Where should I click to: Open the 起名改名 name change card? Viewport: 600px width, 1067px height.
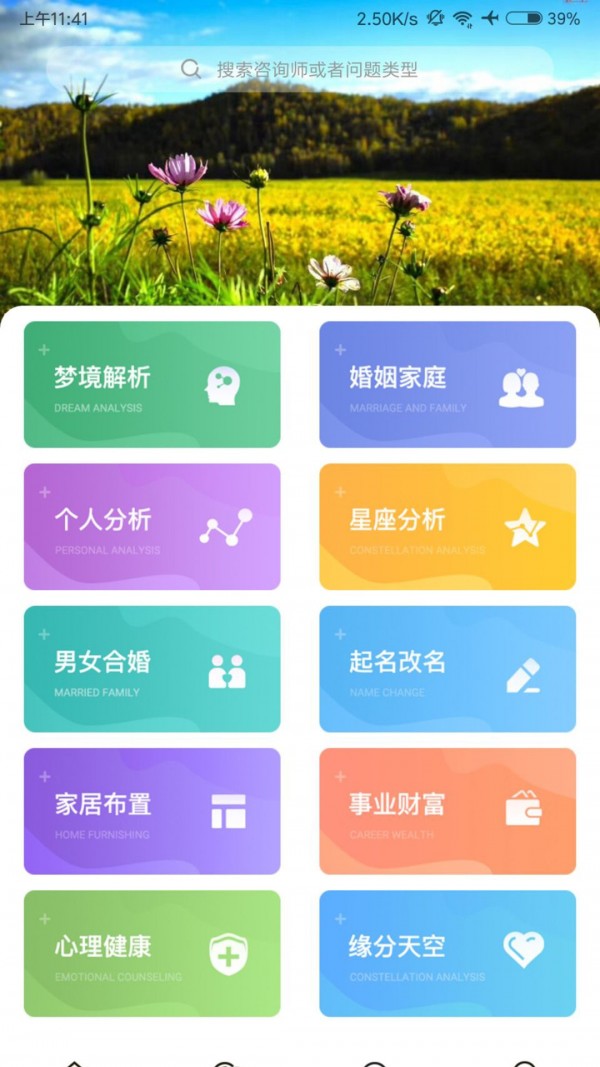tap(447, 668)
